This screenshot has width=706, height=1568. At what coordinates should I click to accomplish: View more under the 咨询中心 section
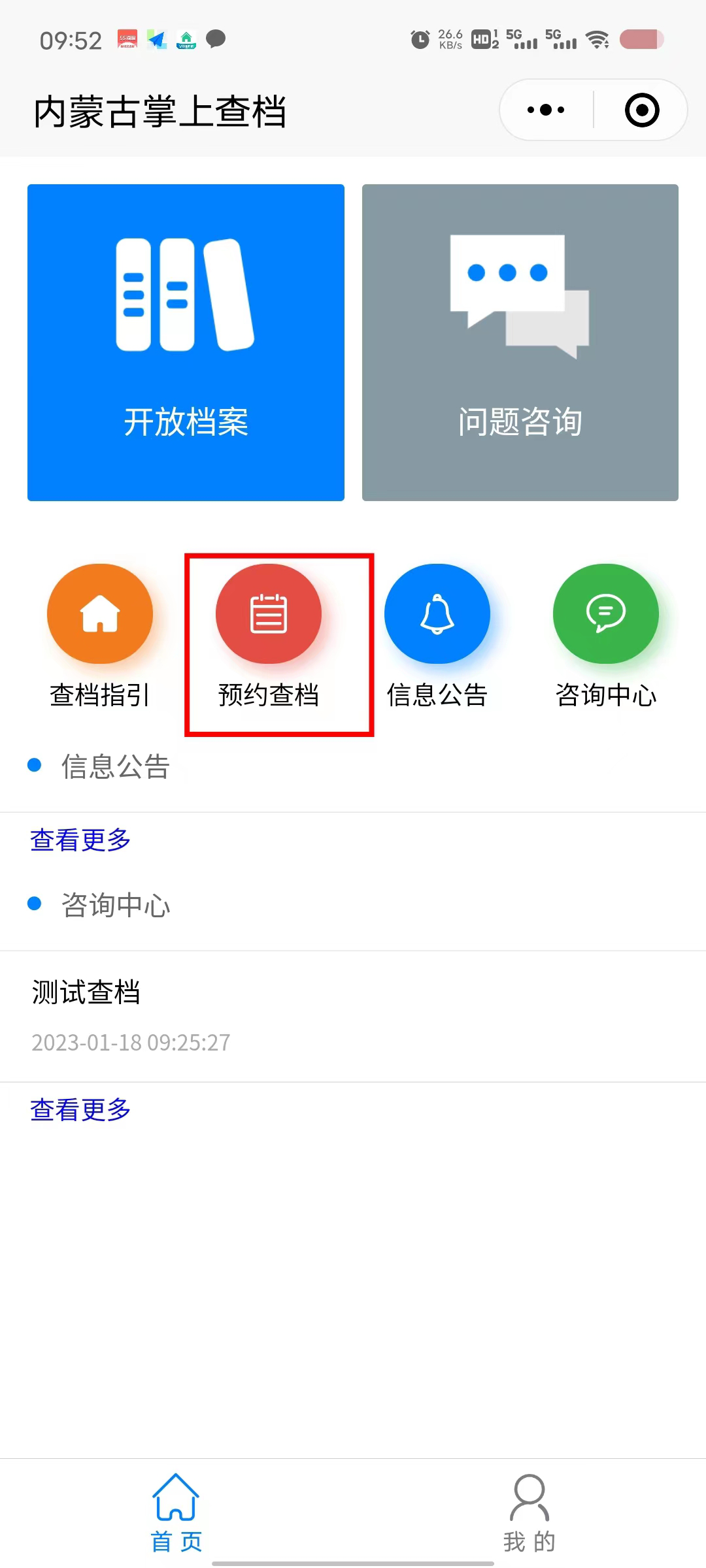80,1109
